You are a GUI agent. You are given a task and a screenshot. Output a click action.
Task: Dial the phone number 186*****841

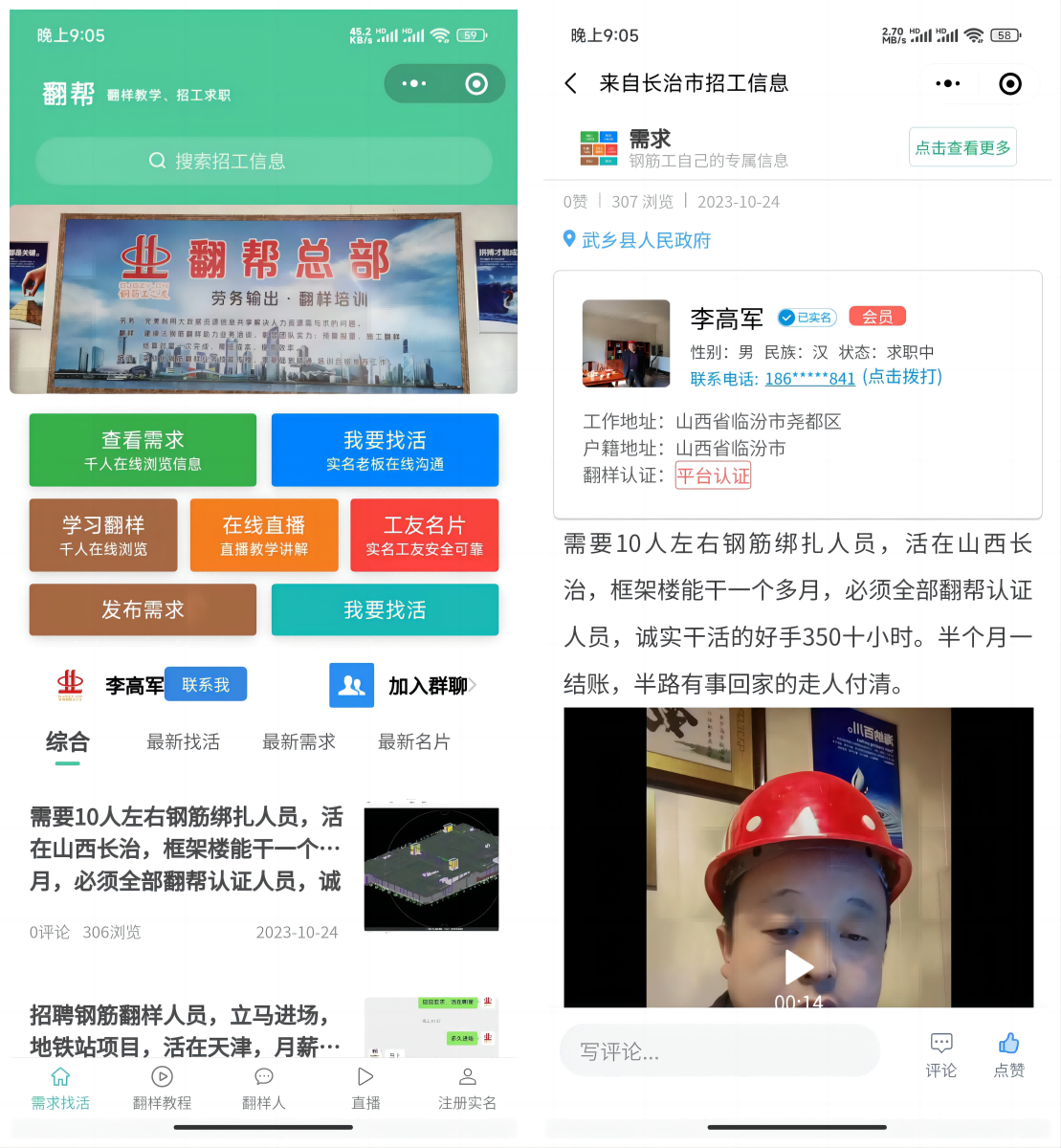coord(809,378)
